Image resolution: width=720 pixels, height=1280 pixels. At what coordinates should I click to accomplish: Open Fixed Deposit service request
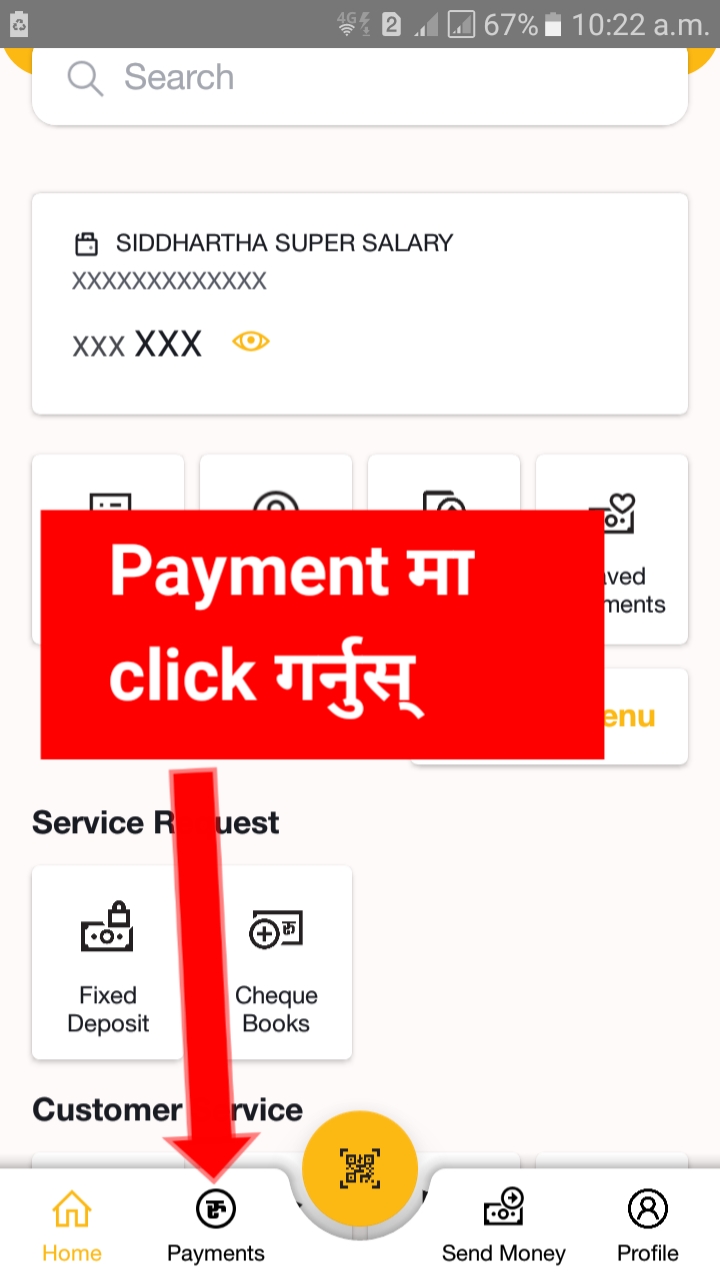[108, 962]
